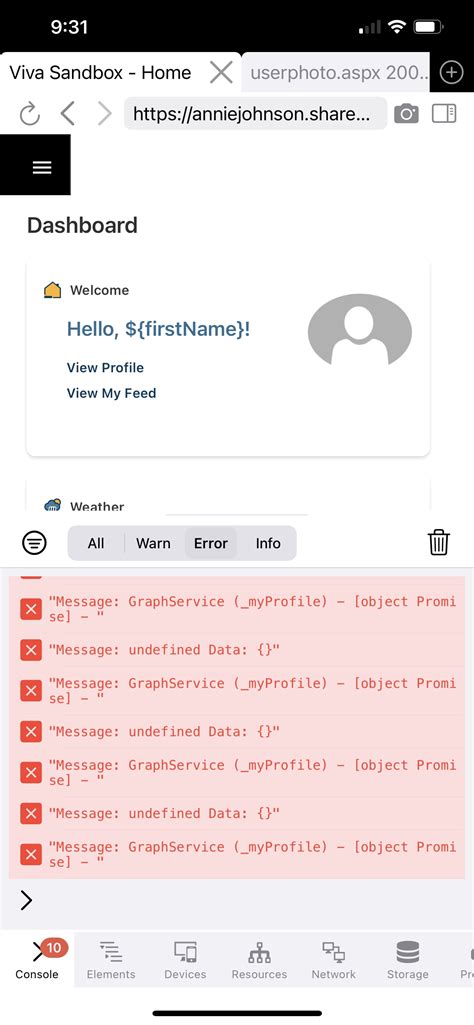Add a new browser tab

pos(451,73)
